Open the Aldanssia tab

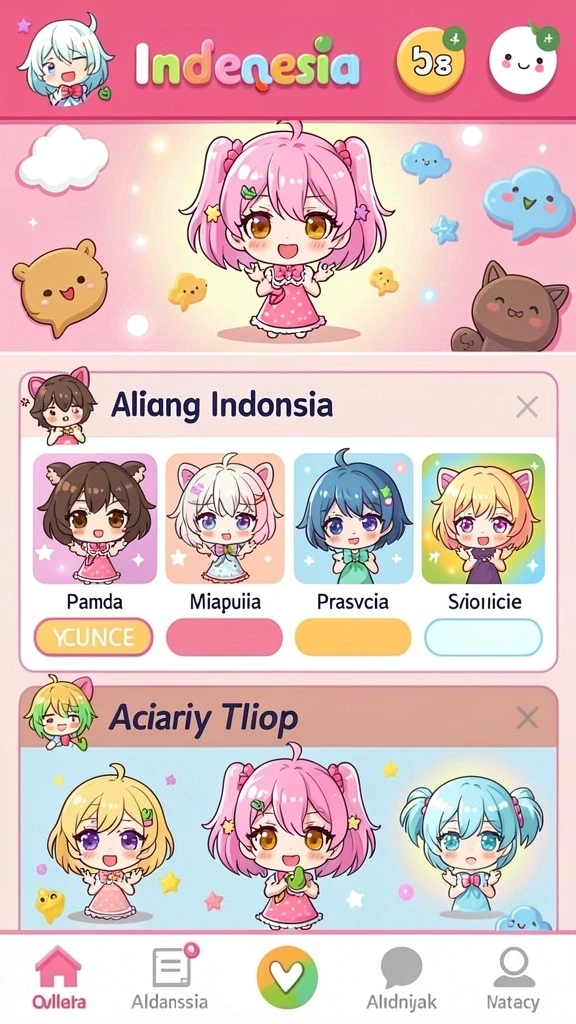click(x=171, y=978)
